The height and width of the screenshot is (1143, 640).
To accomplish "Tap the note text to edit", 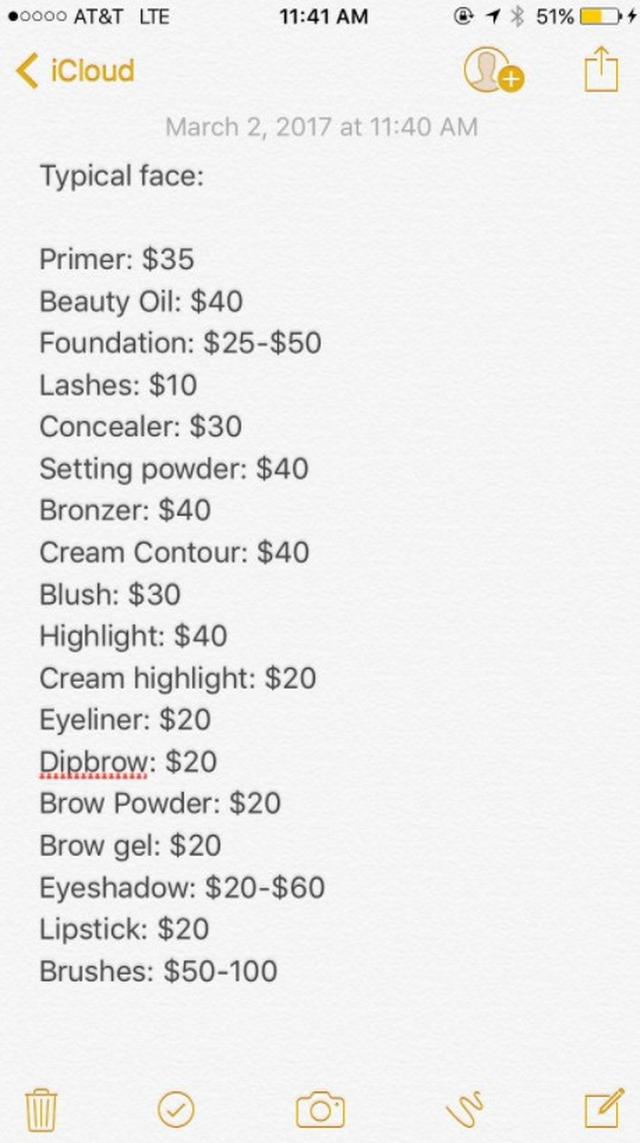I will [x=200, y=550].
